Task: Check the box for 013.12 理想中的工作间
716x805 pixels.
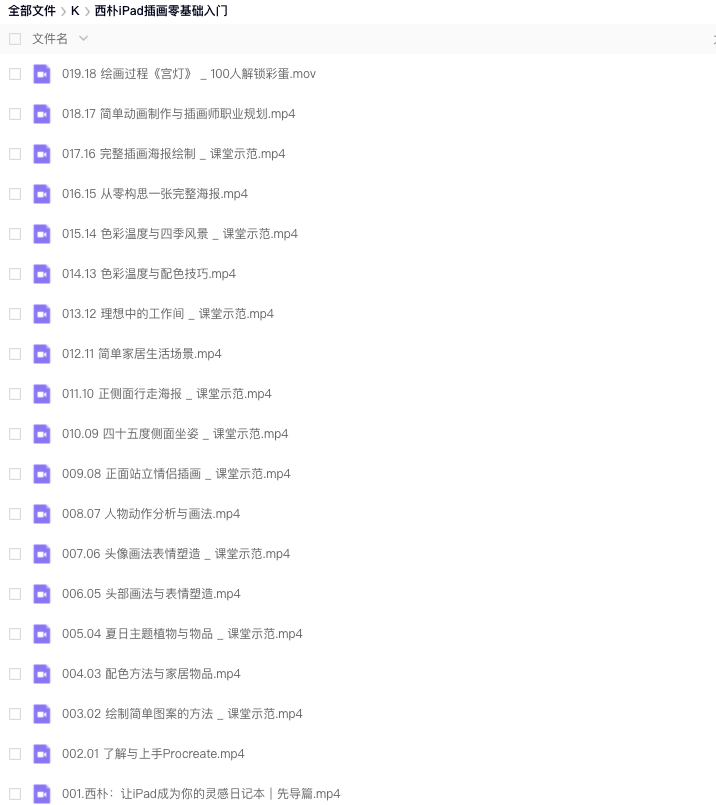Action: 15,314
